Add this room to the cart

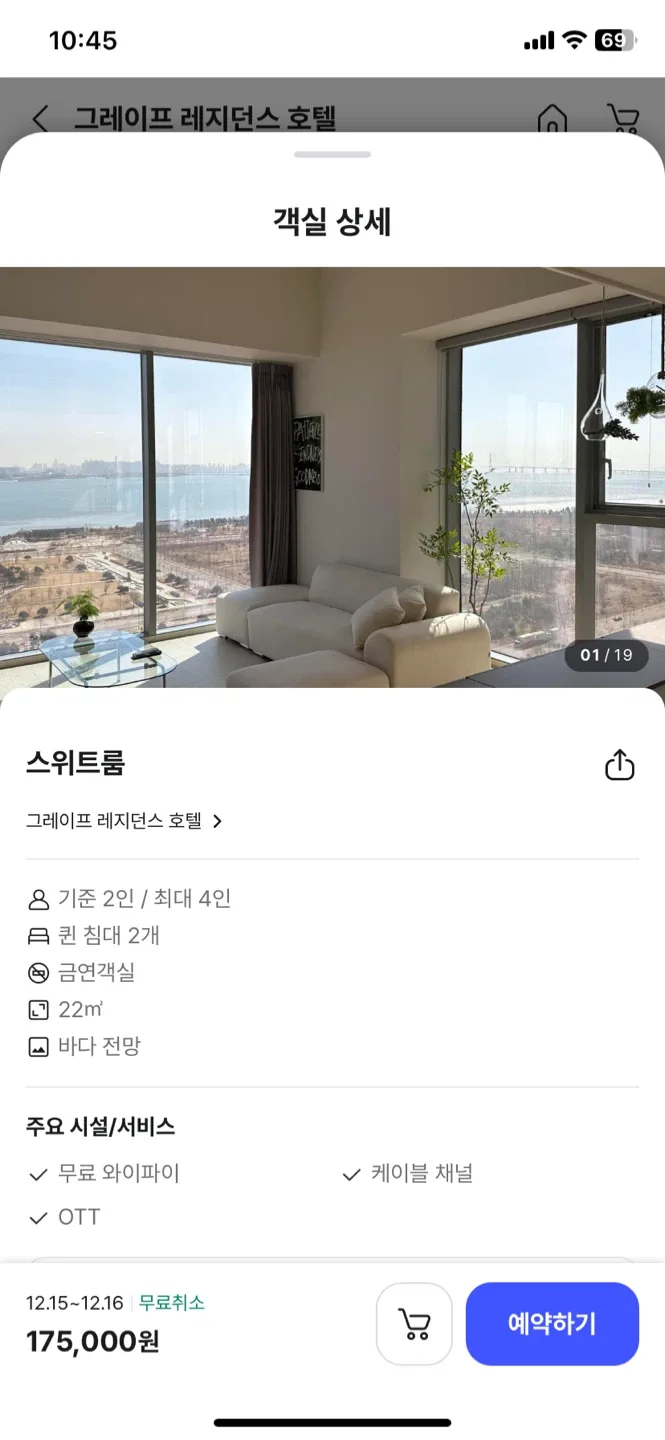(414, 1324)
